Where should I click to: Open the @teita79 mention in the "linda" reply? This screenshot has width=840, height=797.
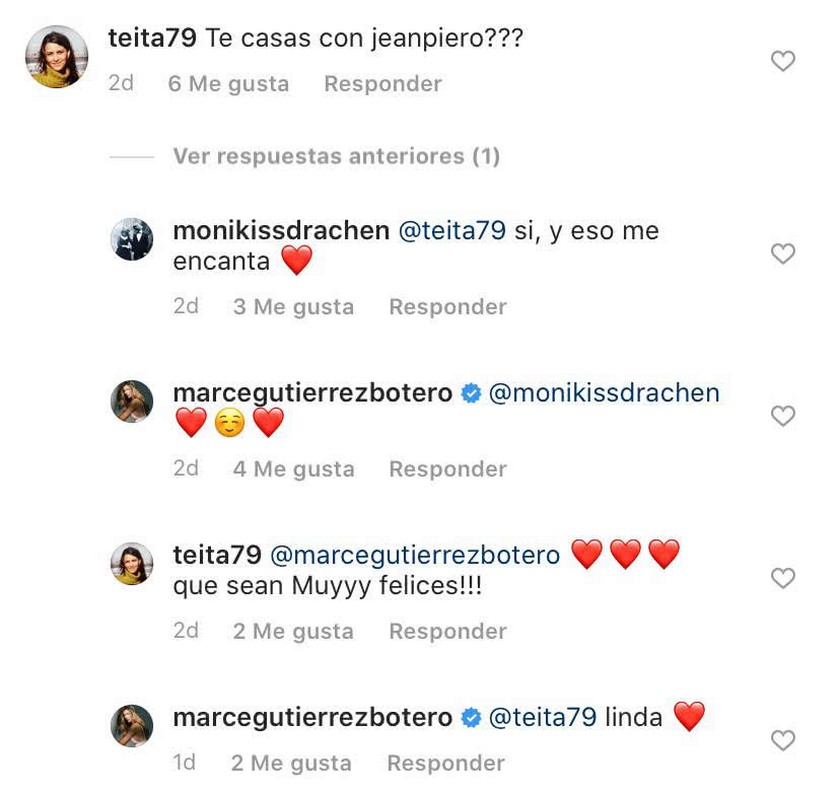coord(542,717)
